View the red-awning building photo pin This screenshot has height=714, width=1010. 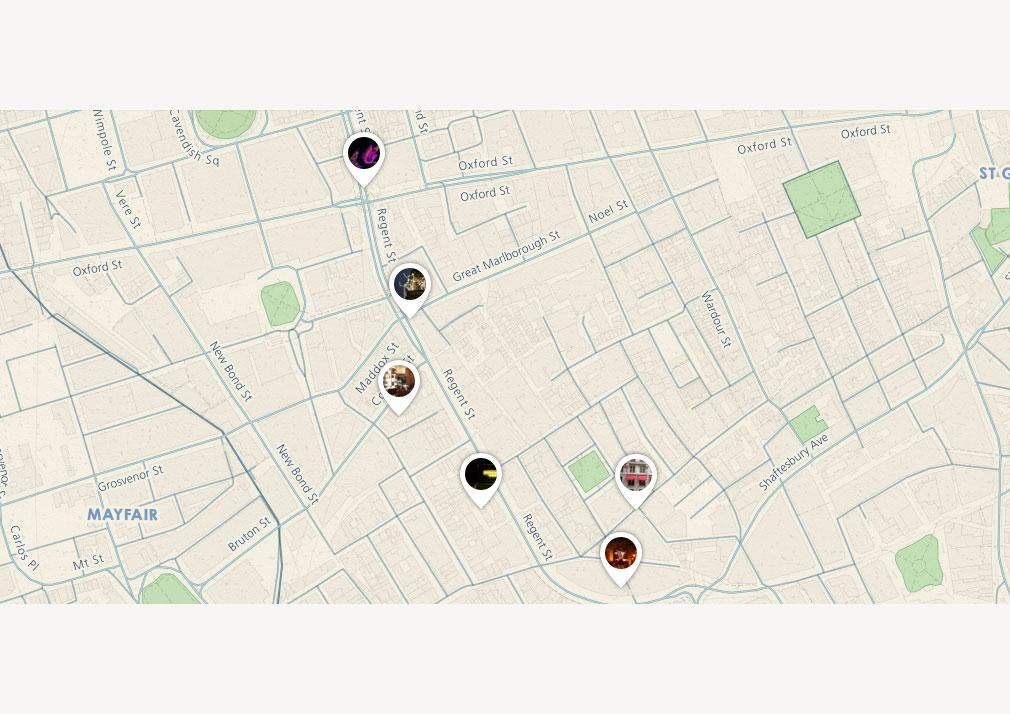click(635, 474)
